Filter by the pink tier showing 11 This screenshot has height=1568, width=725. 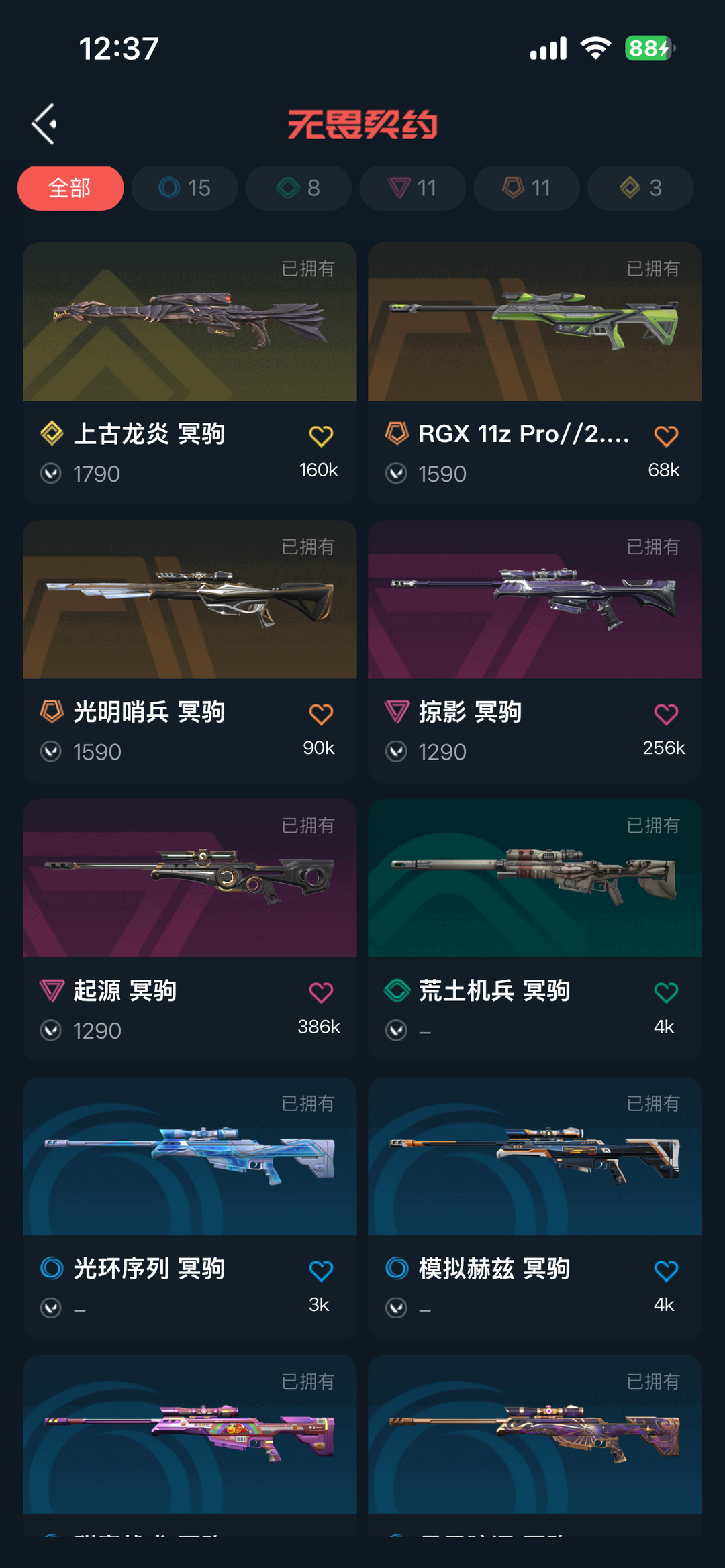(x=413, y=188)
